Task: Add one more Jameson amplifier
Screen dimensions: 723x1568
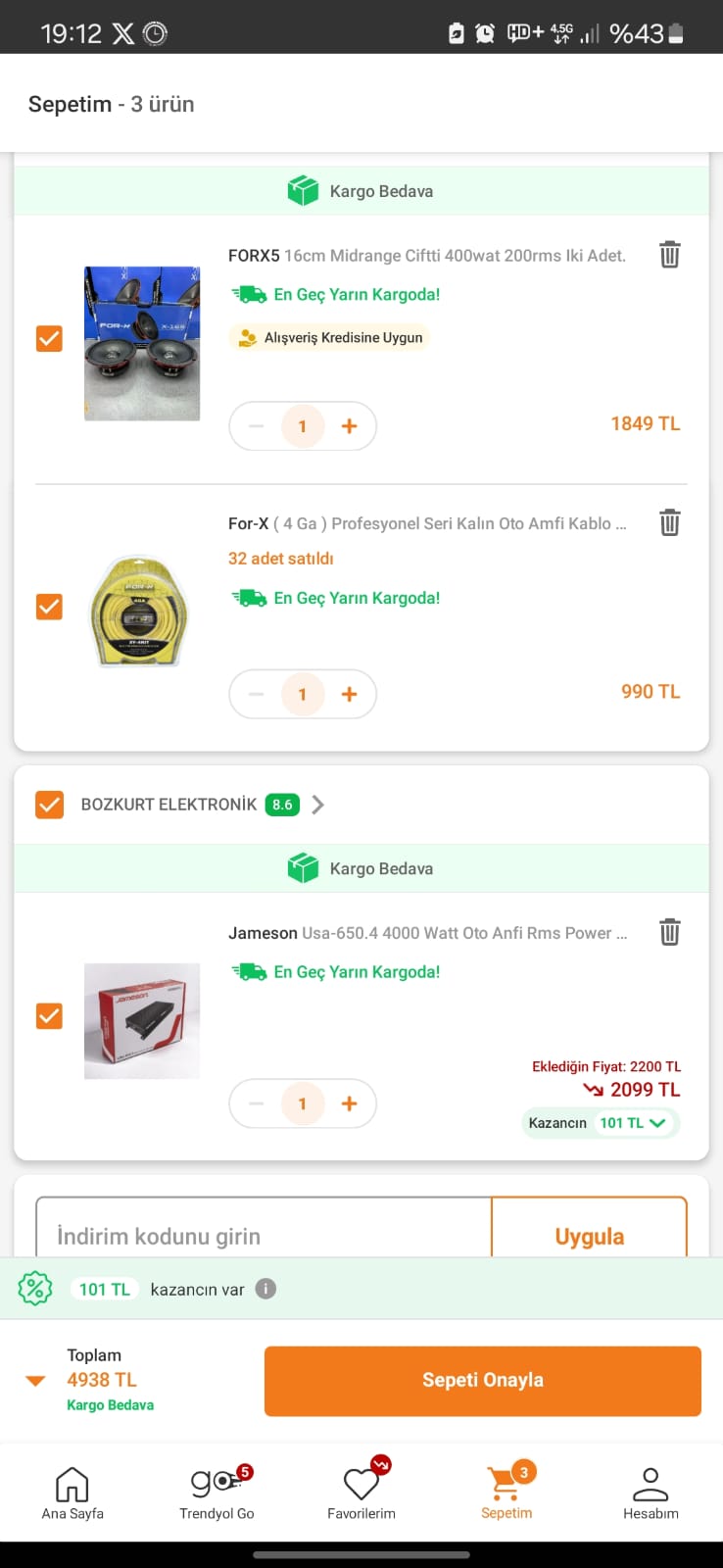Action: pyautogui.click(x=349, y=1103)
